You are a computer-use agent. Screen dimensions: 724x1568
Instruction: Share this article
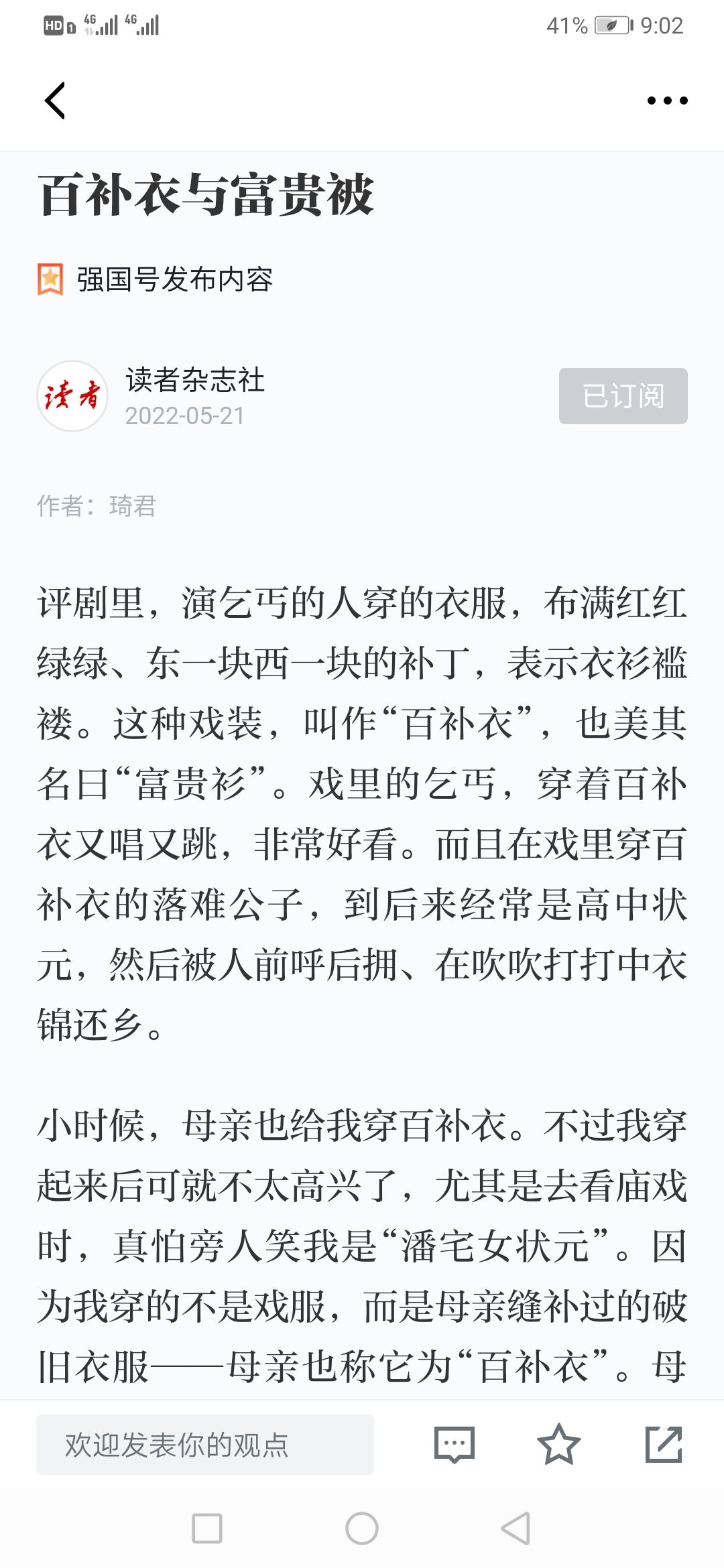click(664, 1444)
